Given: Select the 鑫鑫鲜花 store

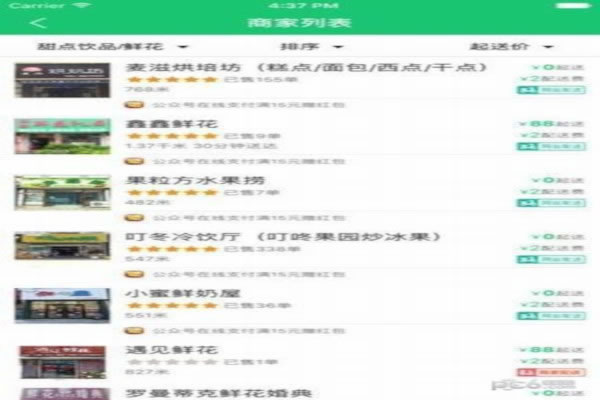Looking at the screenshot, I should pos(300,137).
